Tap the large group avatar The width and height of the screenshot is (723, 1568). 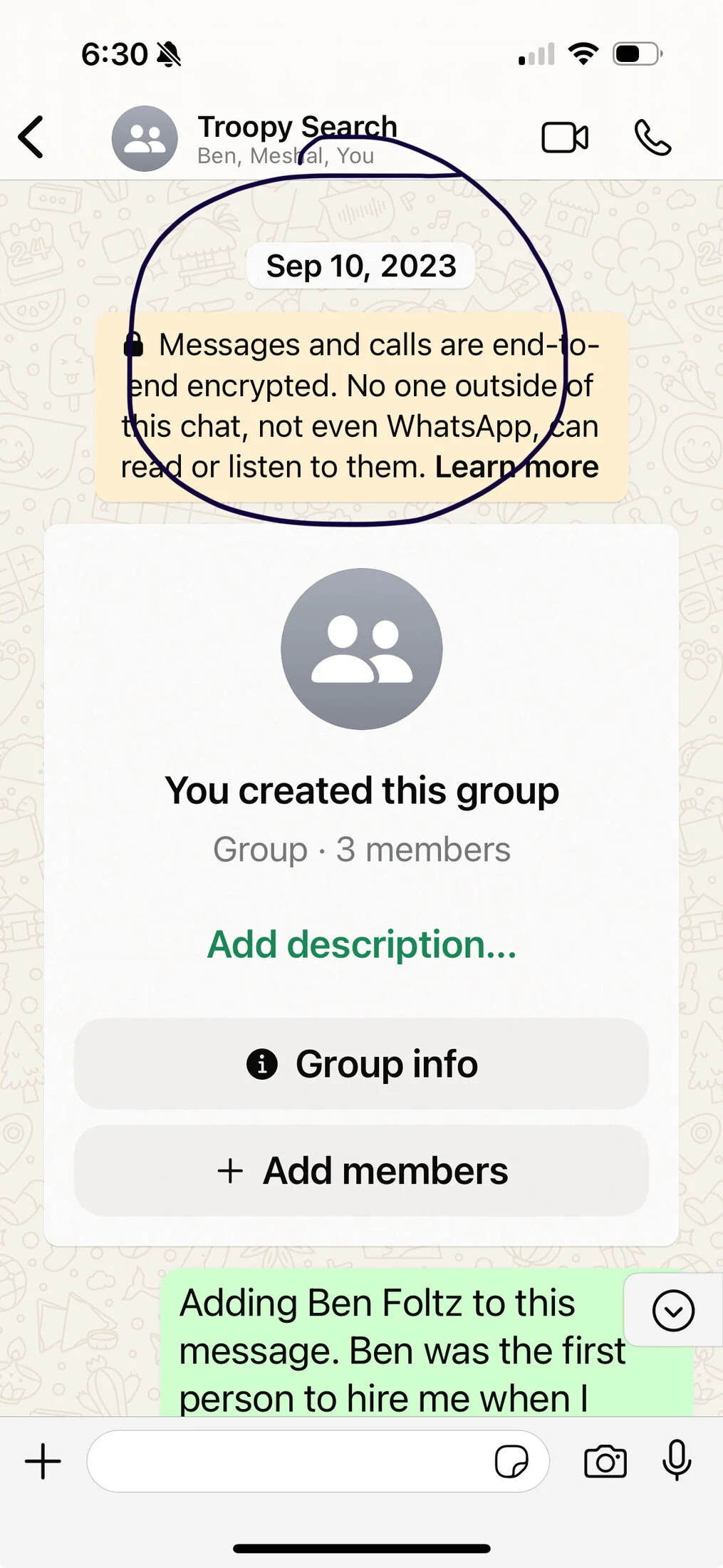click(361, 649)
